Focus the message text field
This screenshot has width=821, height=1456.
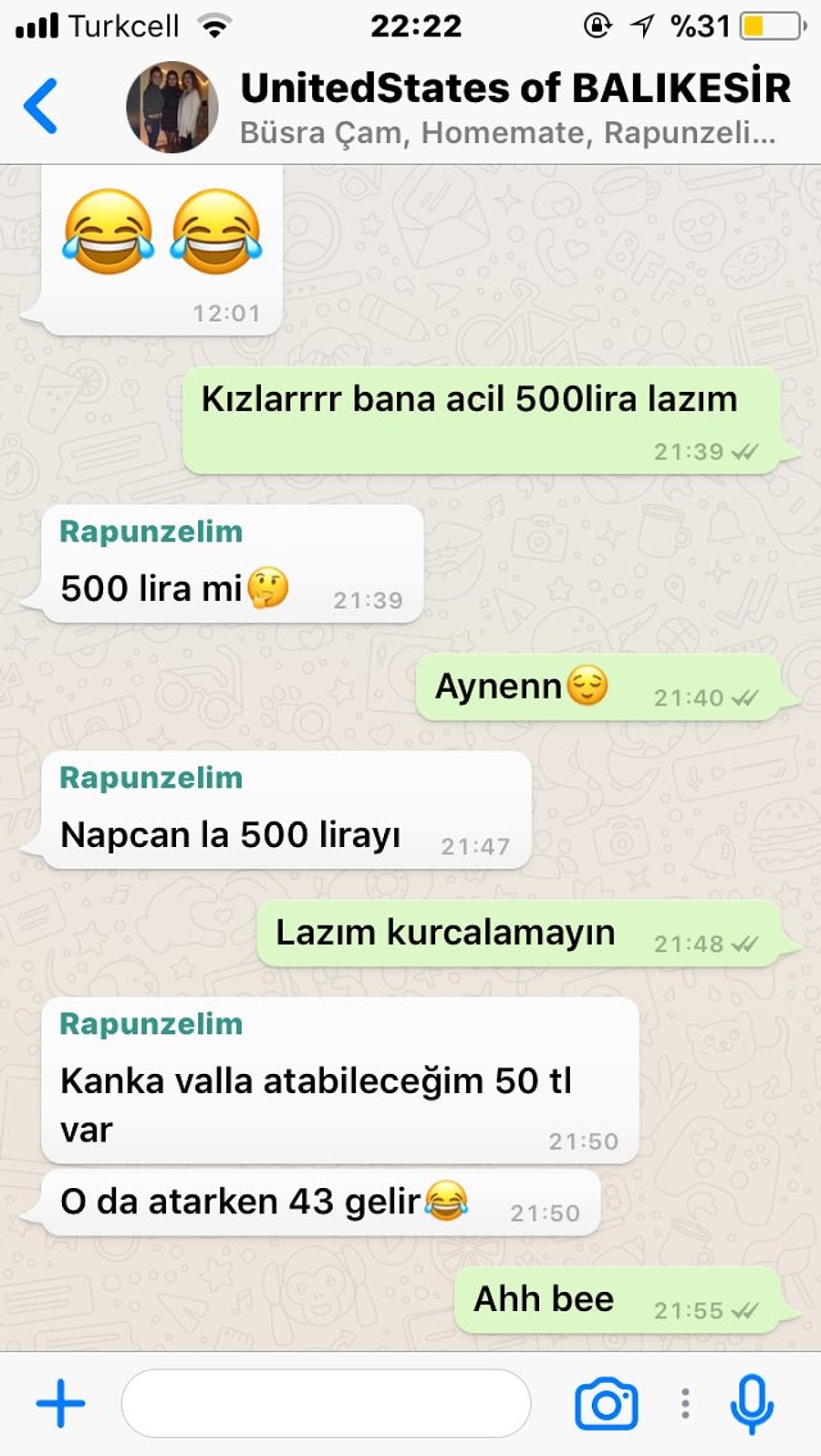pyautogui.click(x=326, y=1403)
